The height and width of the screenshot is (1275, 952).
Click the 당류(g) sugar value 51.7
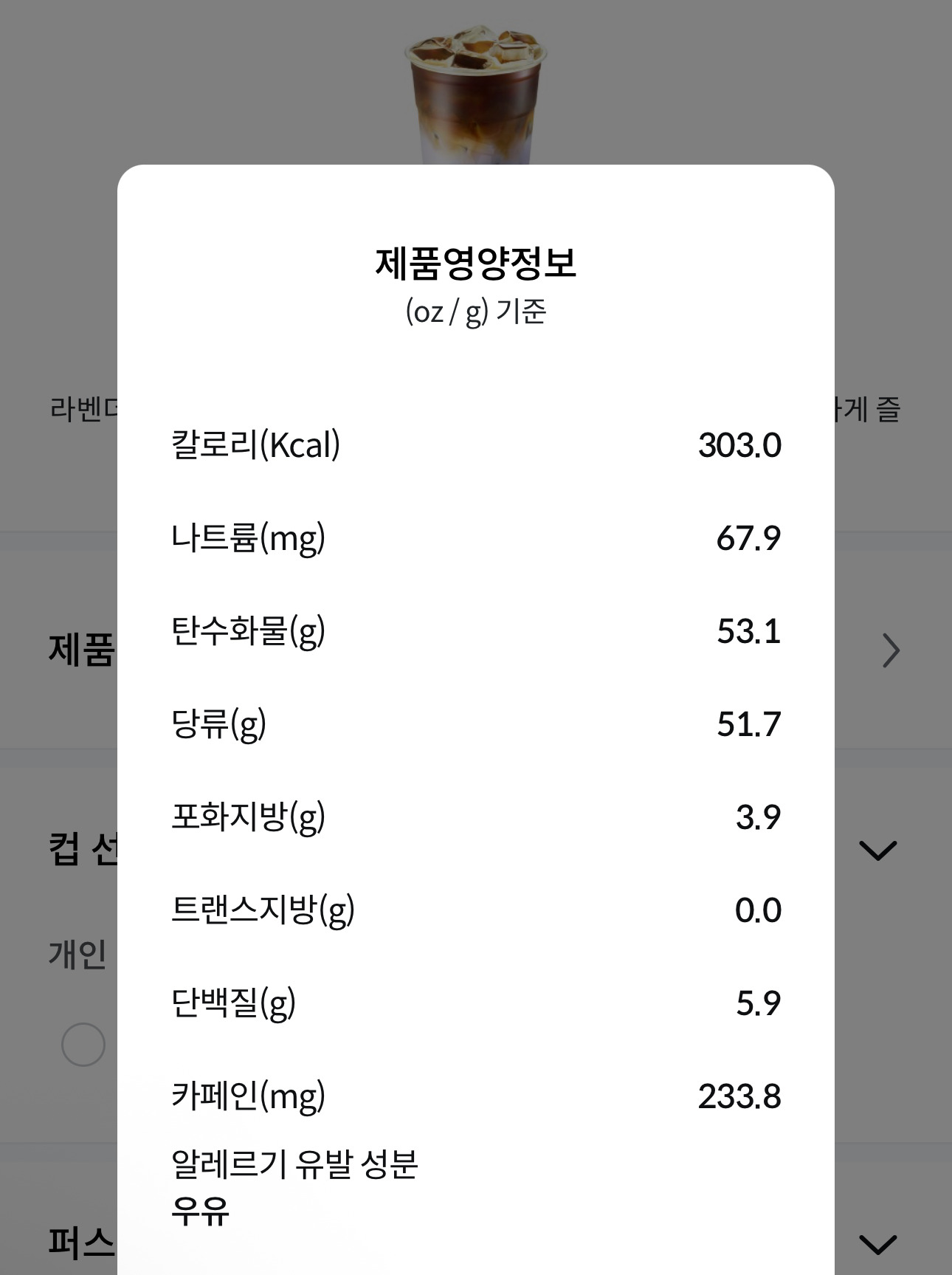point(749,724)
